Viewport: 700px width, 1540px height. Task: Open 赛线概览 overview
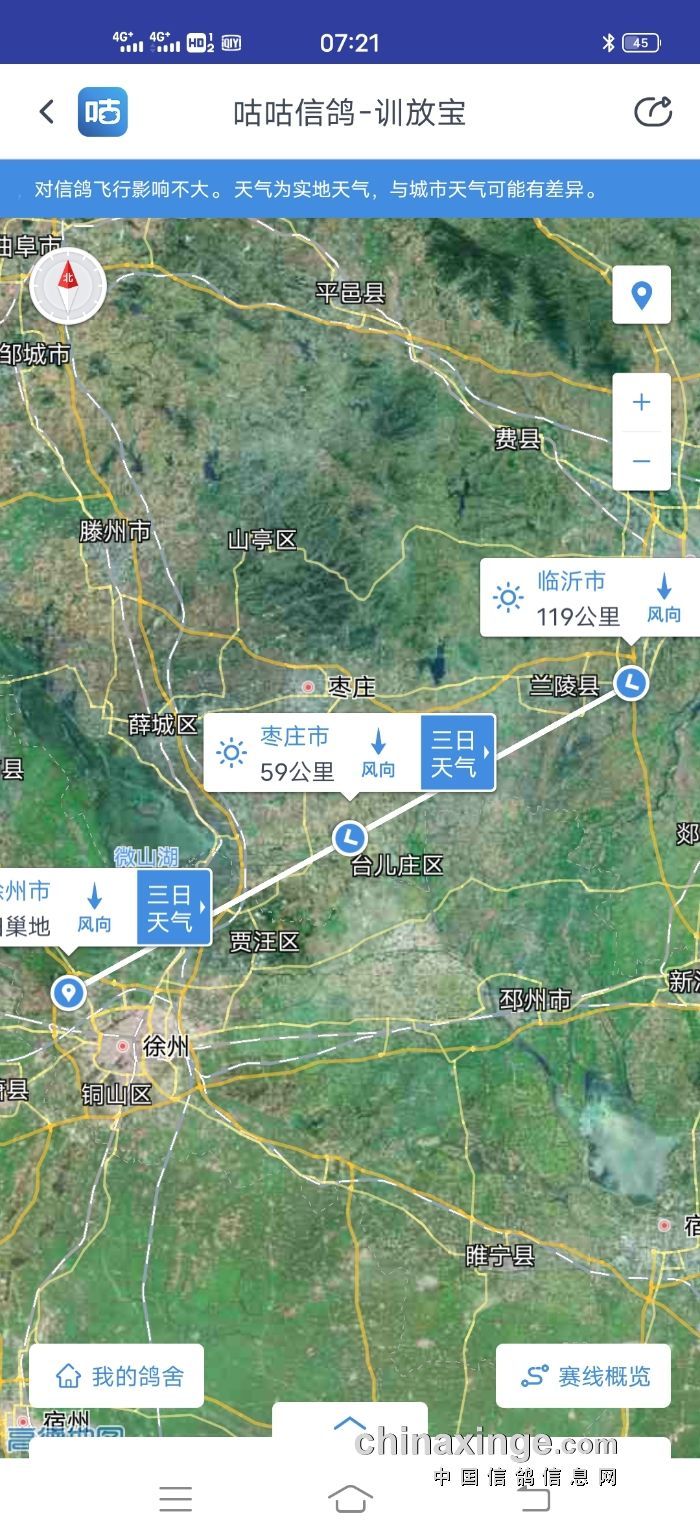point(584,1376)
